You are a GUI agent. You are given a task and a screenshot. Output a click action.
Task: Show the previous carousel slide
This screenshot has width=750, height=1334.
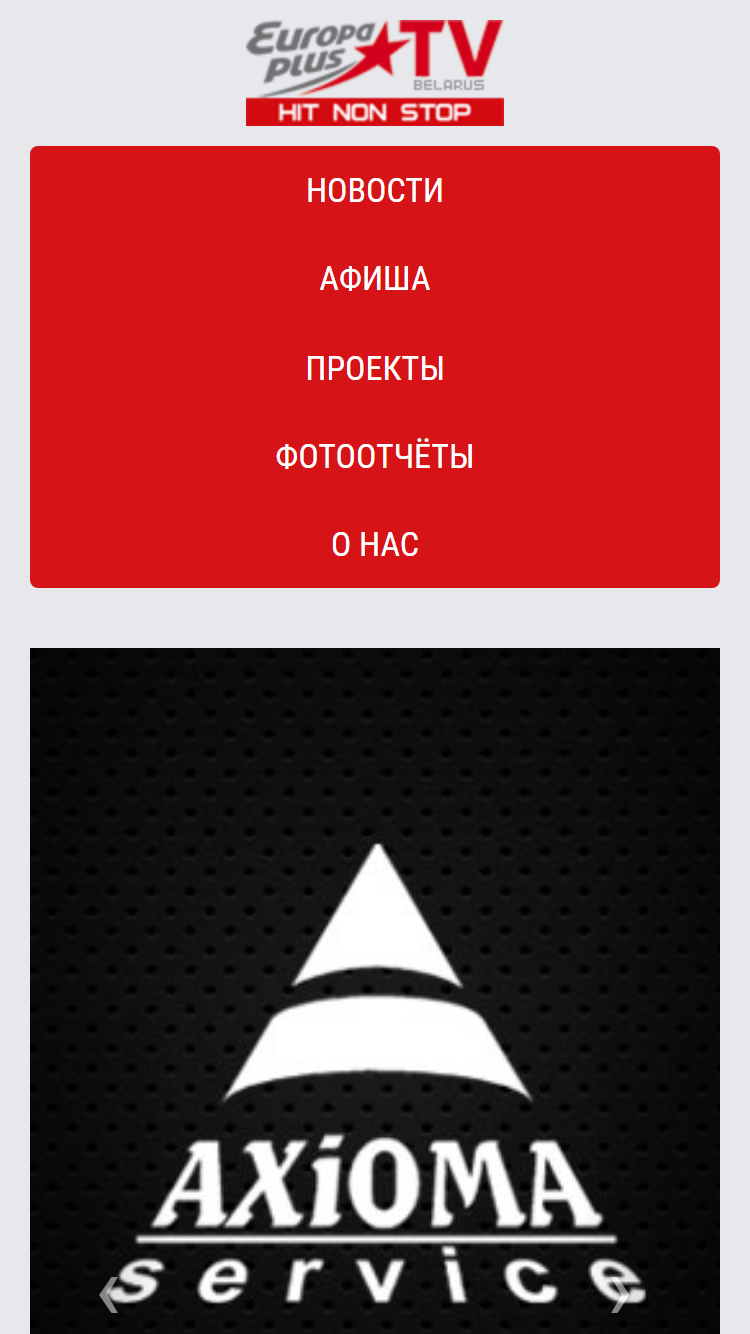click(x=108, y=1296)
